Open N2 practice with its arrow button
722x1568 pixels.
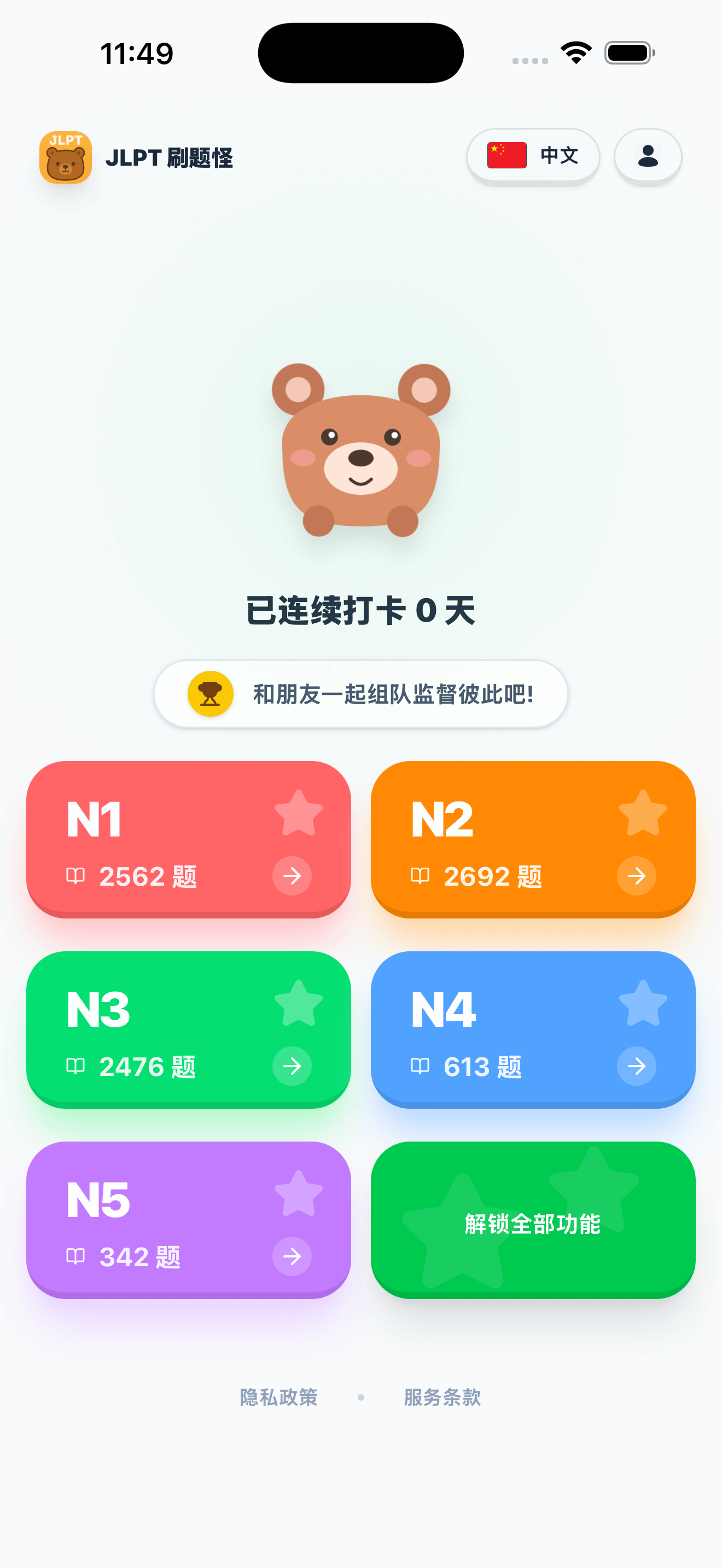tap(637, 876)
